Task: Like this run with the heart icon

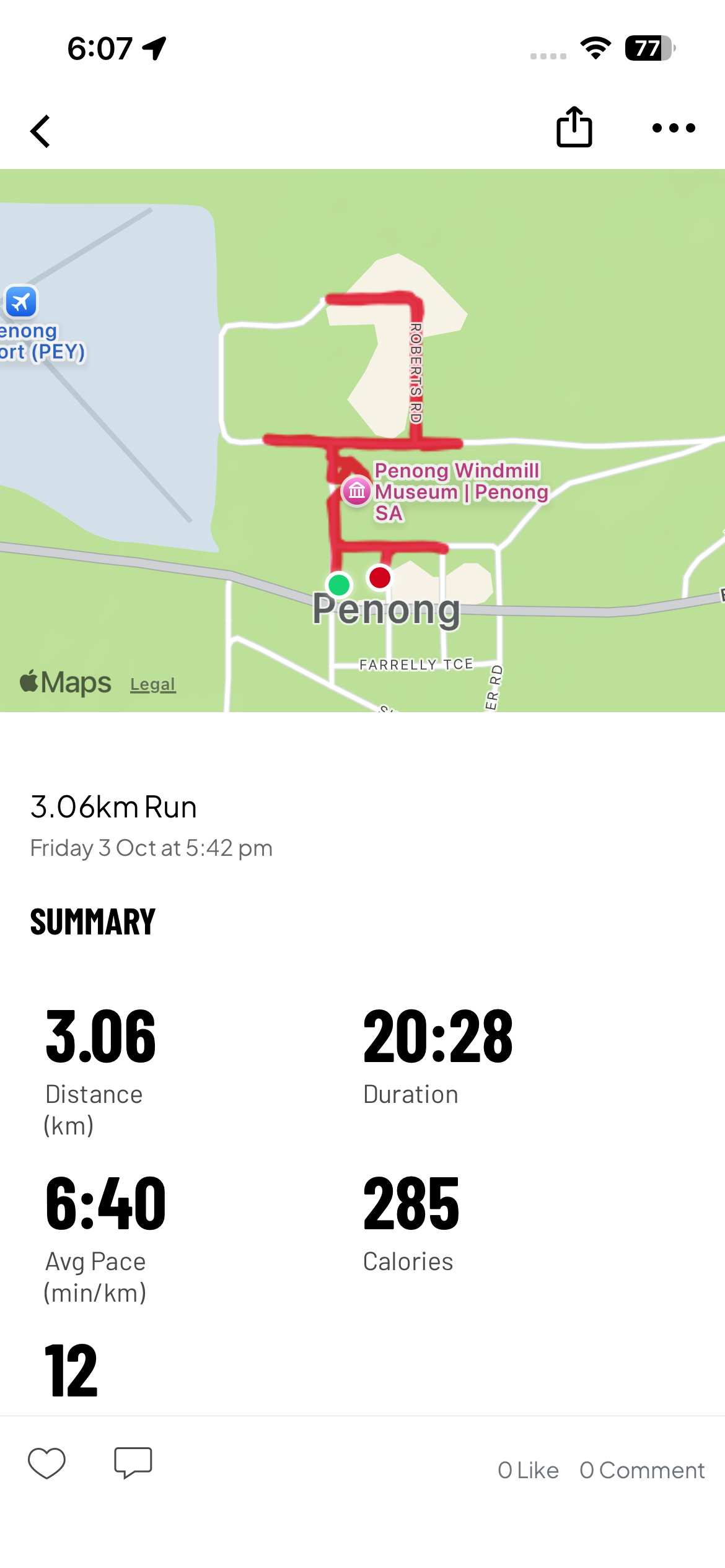Action: [46, 1463]
